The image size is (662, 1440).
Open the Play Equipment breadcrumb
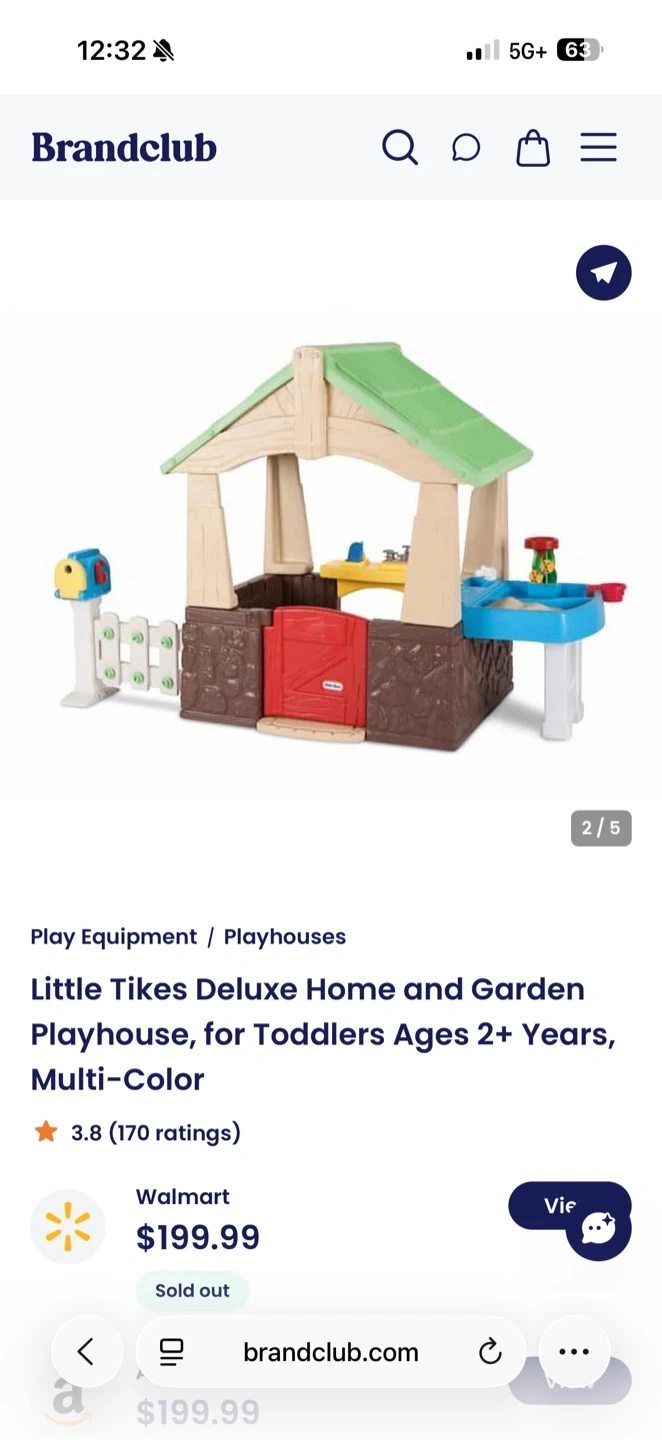(x=114, y=937)
